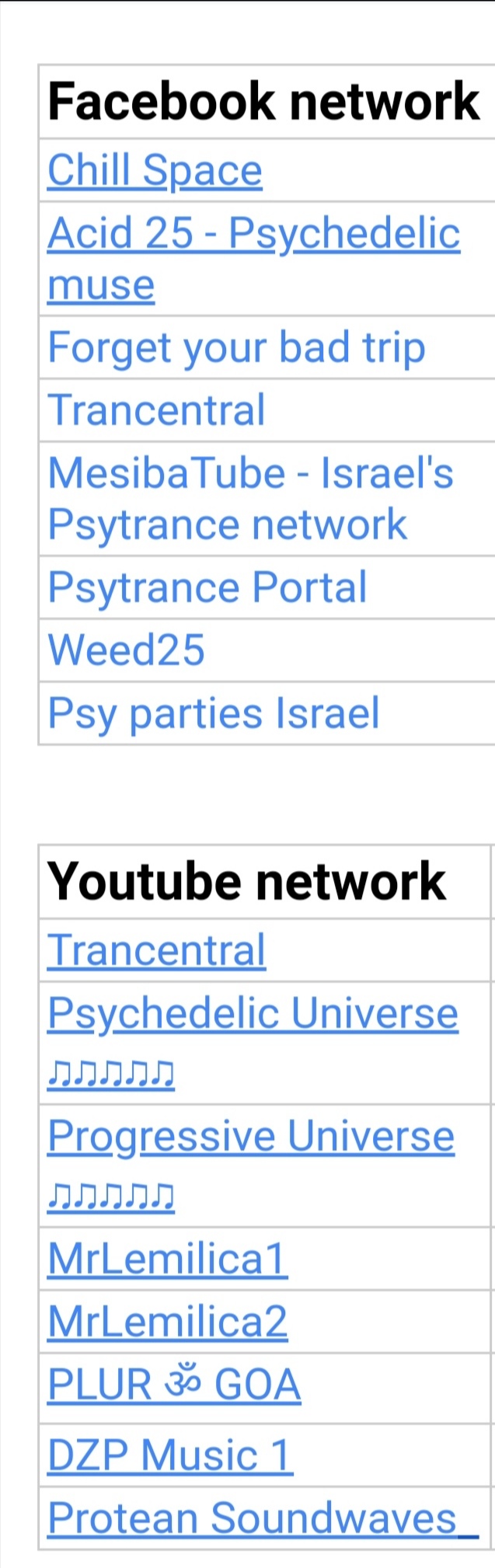
Task: Open the PLUR GOA channel link
Action: pyautogui.click(x=174, y=1385)
